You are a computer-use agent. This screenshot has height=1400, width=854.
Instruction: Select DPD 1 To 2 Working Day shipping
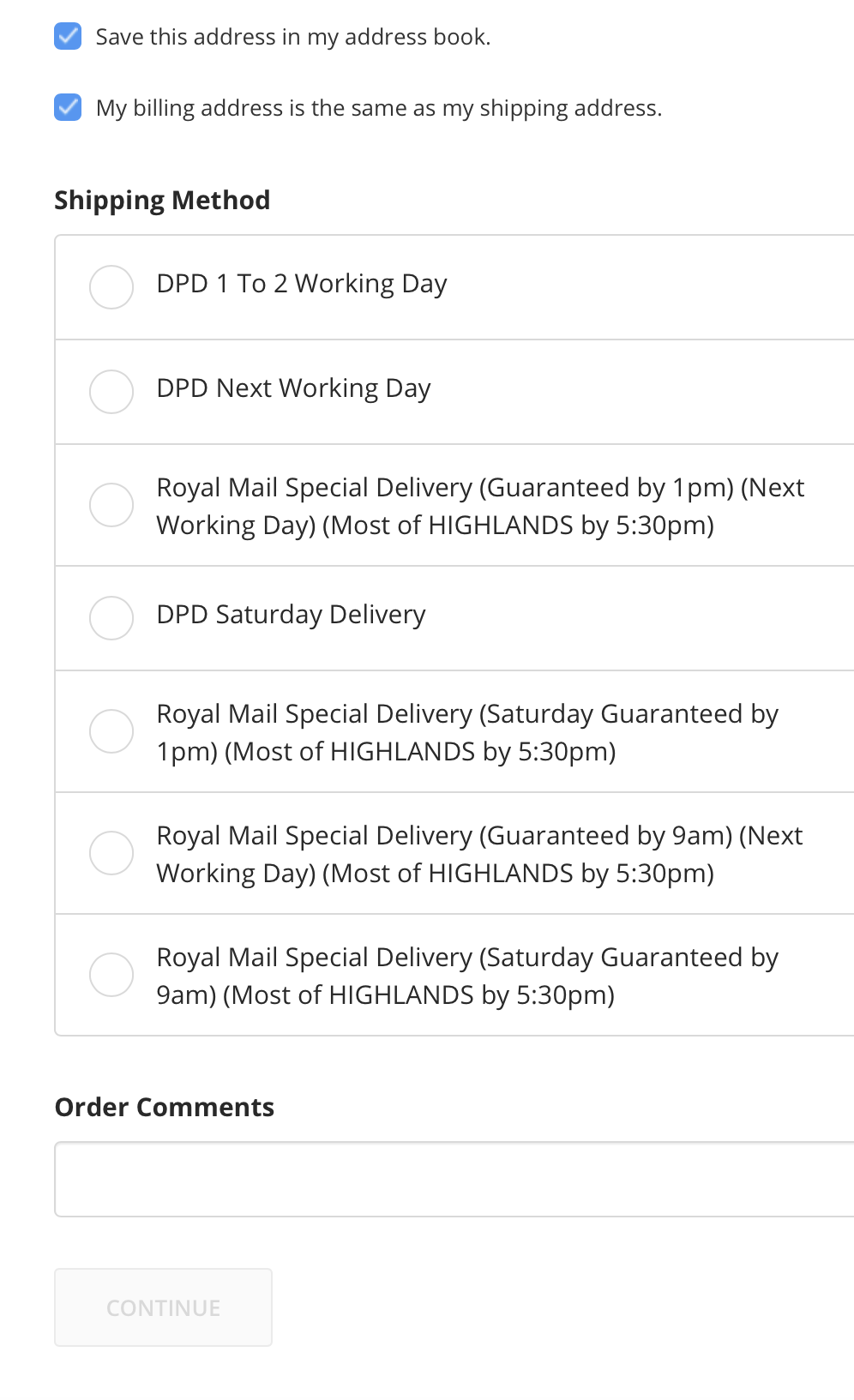(111, 287)
